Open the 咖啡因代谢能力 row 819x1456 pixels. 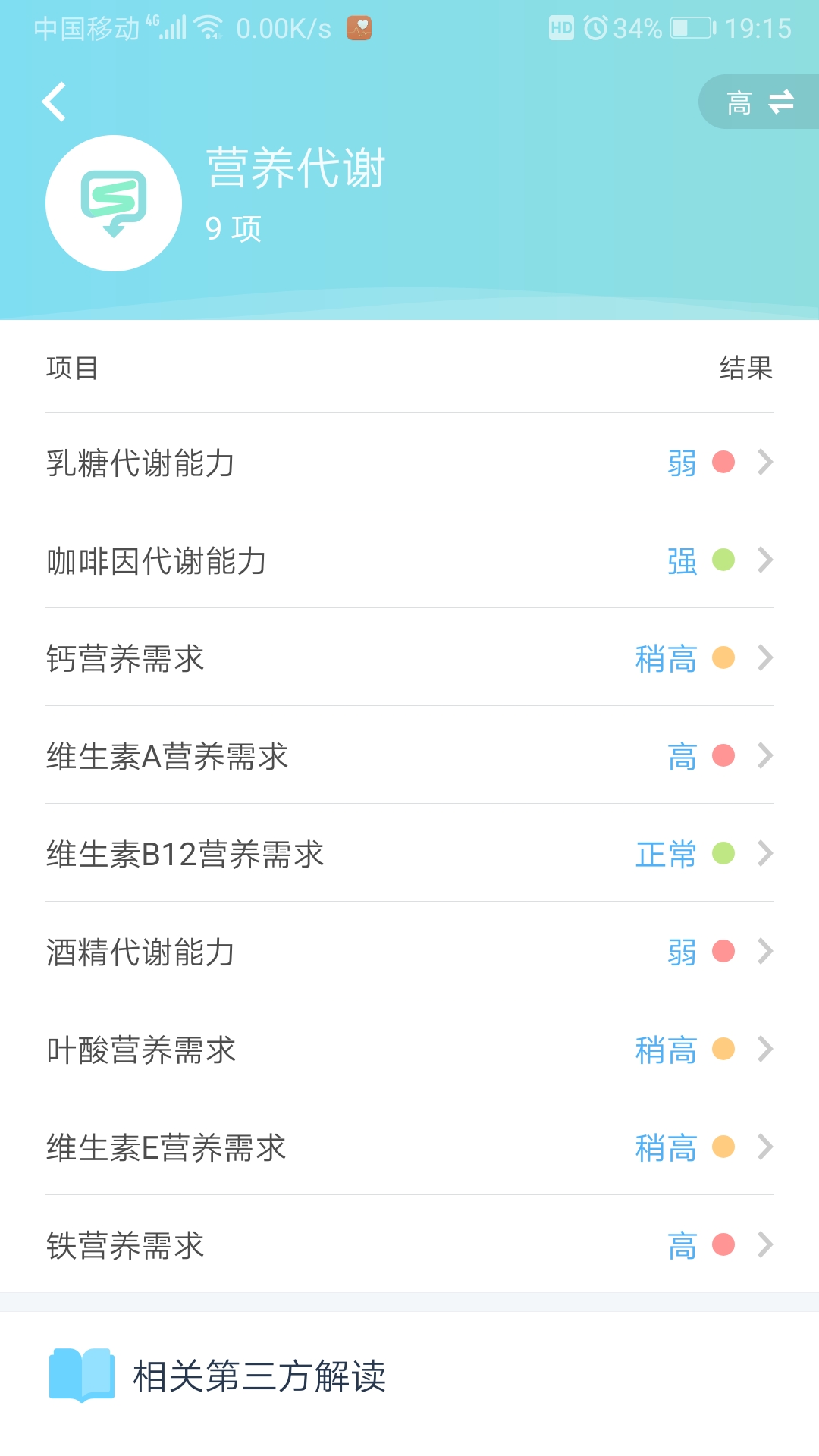click(x=409, y=560)
